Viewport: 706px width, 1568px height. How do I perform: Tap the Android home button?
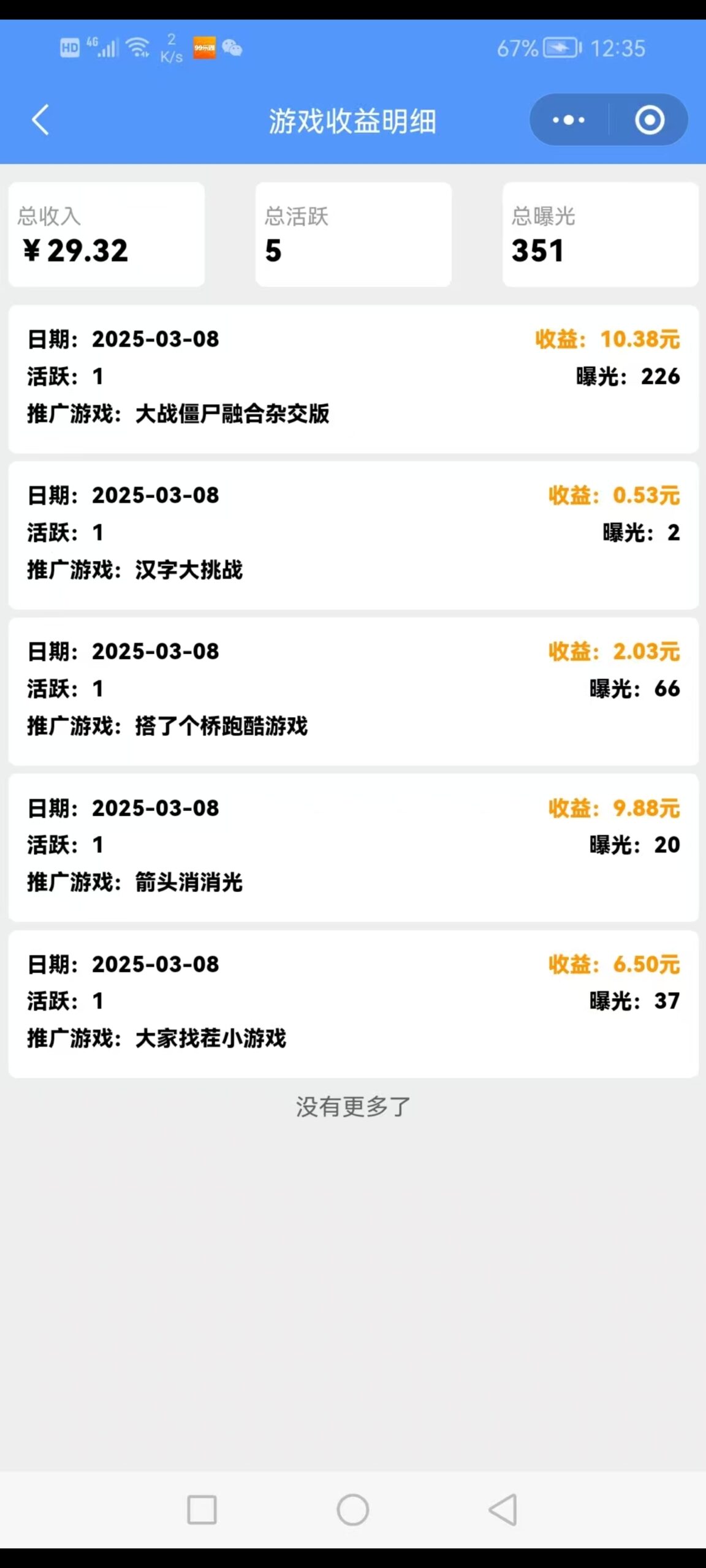pos(353,1510)
